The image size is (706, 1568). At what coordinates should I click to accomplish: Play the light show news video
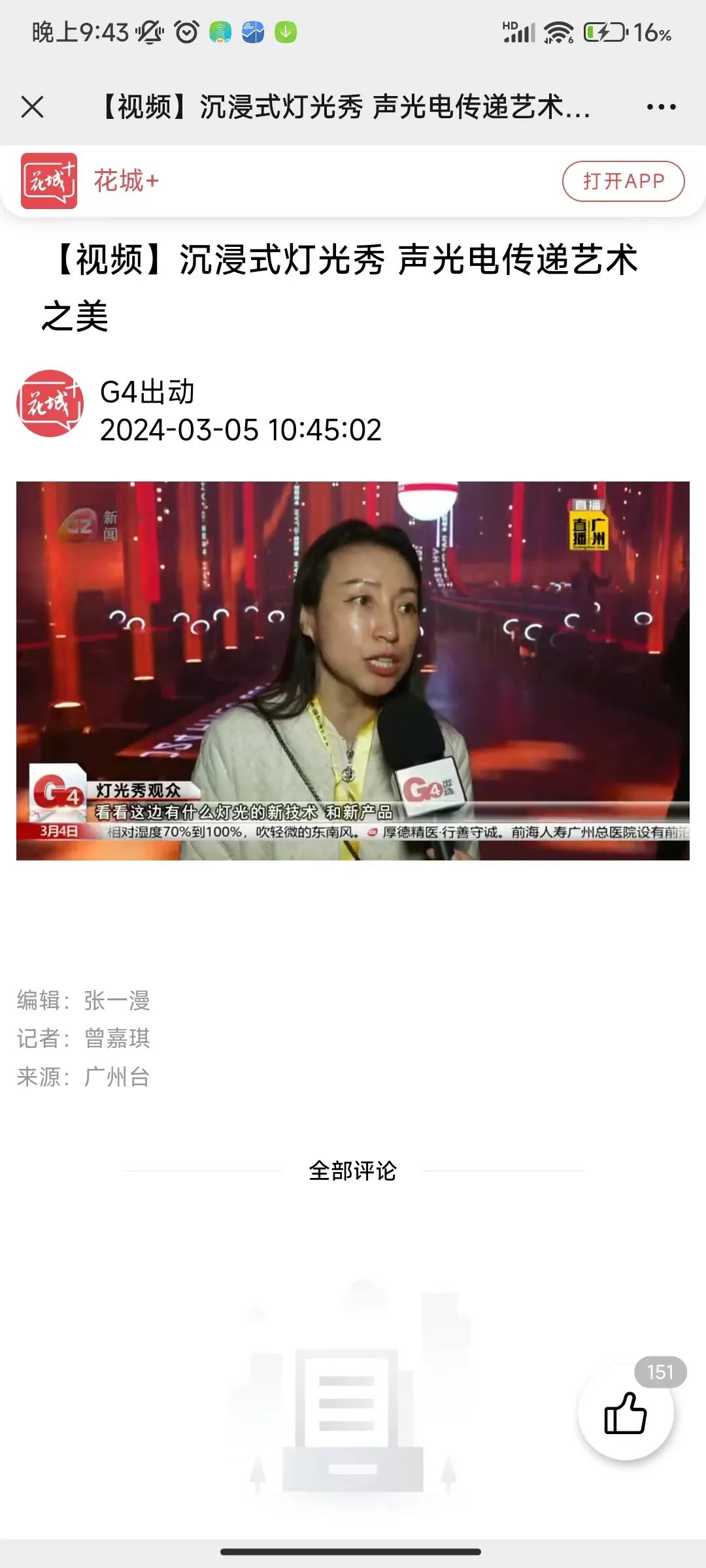click(x=353, y=670)
